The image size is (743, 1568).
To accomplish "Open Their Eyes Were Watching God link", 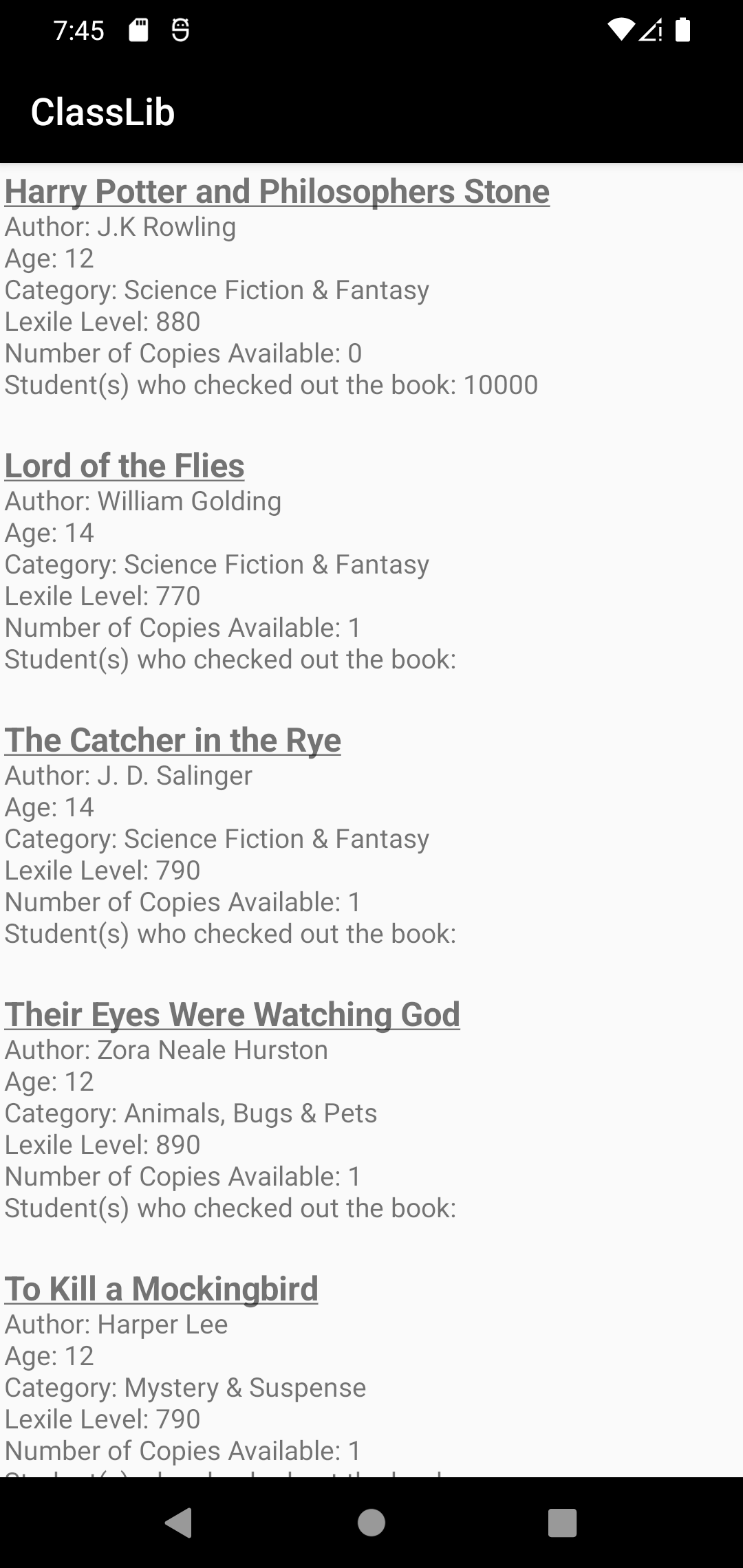I will click(x=233, y=1014).
